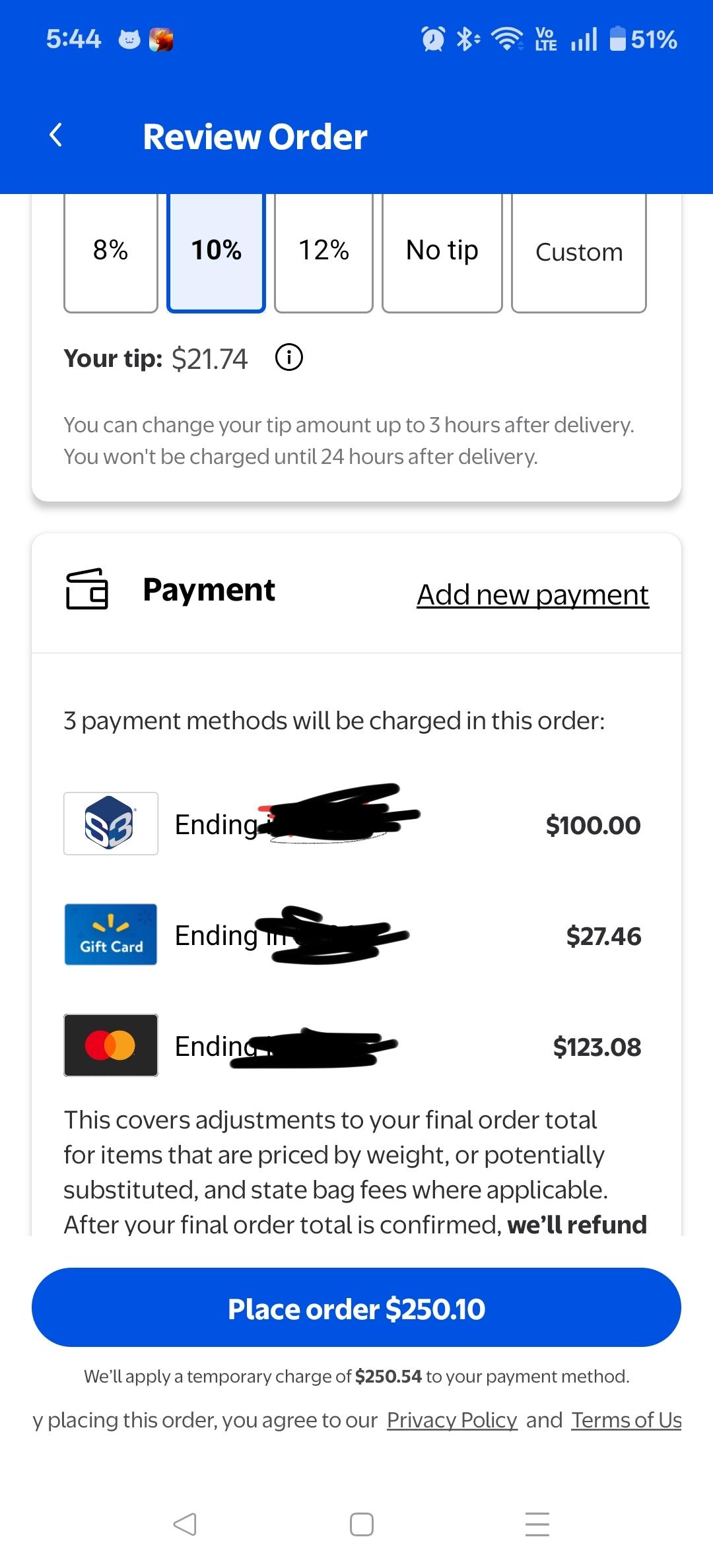
Task: Open the Terms of Use link
Action: [627, 1420]
